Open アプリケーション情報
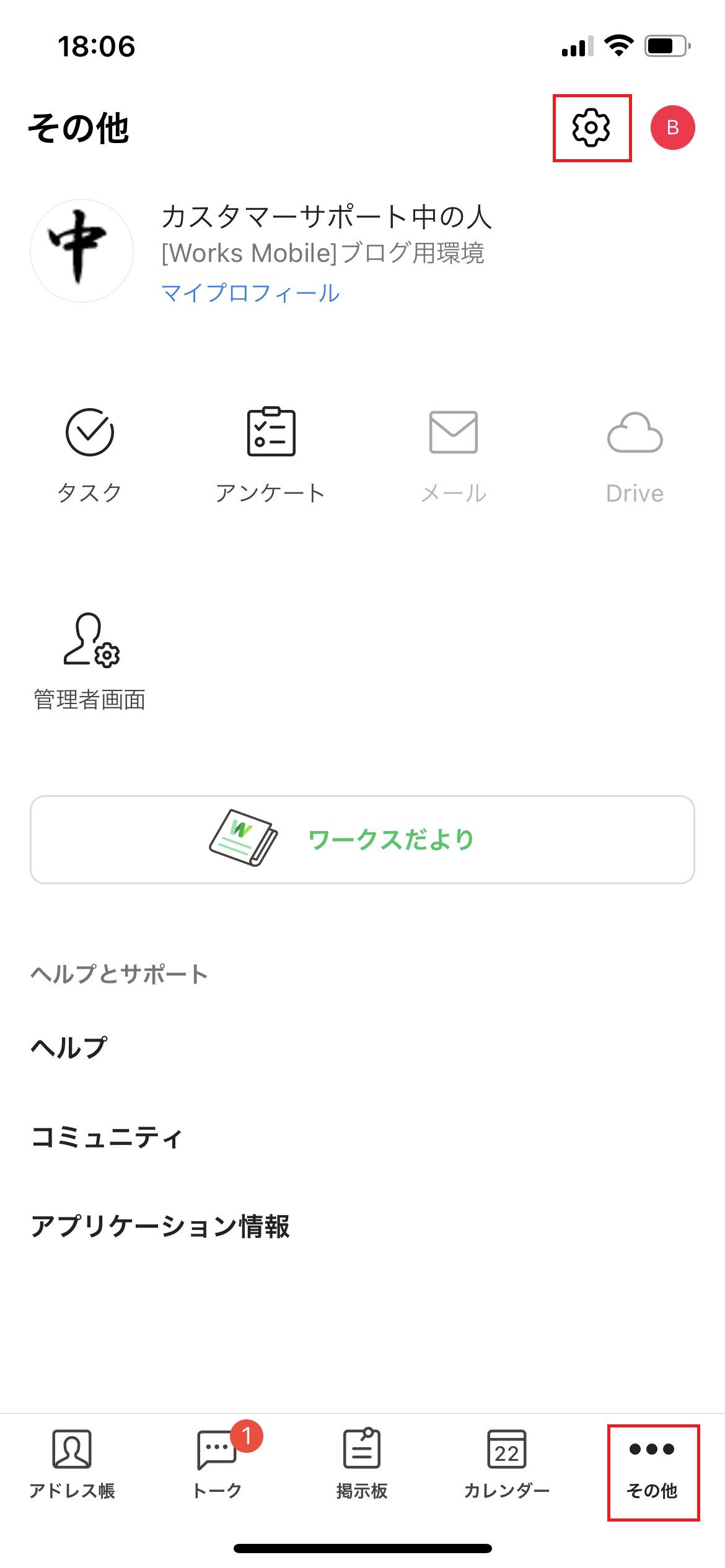This screenshot has height=1568, width=725. pos(160,1226)
